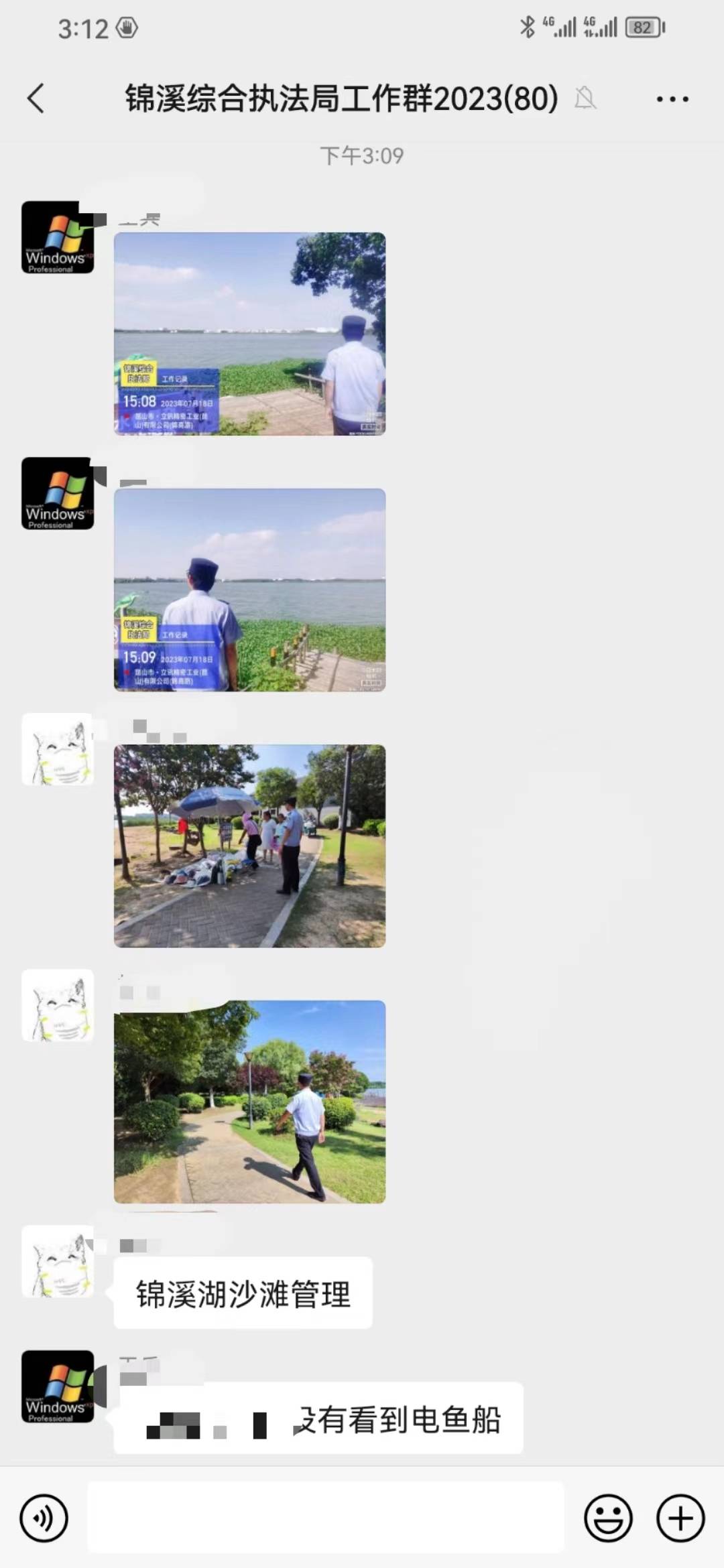Open the photo of officer walking on path
Image resolution: width=724 pixels, height=1568 pixels.
coord(249,1102)
